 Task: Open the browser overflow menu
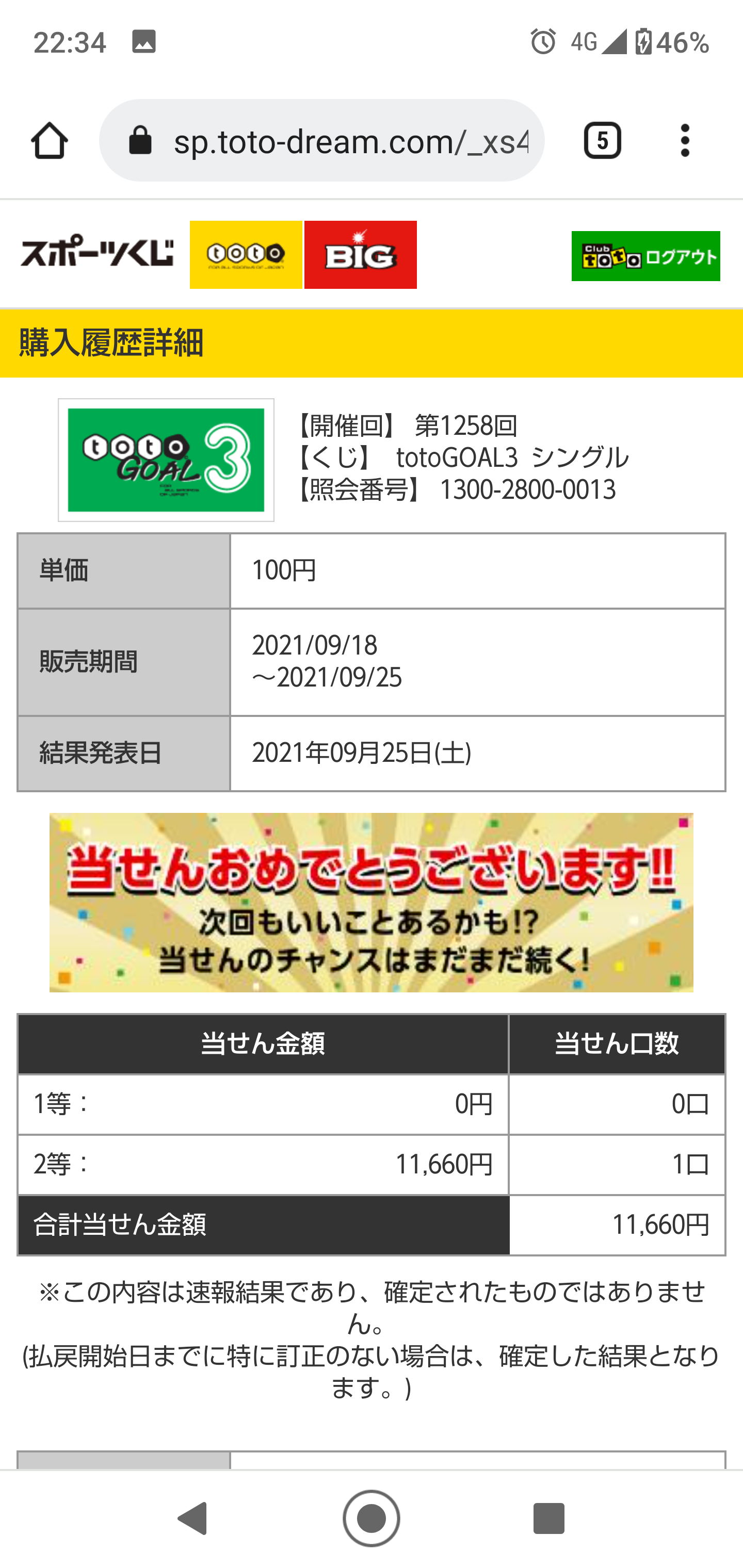point(685,141)
